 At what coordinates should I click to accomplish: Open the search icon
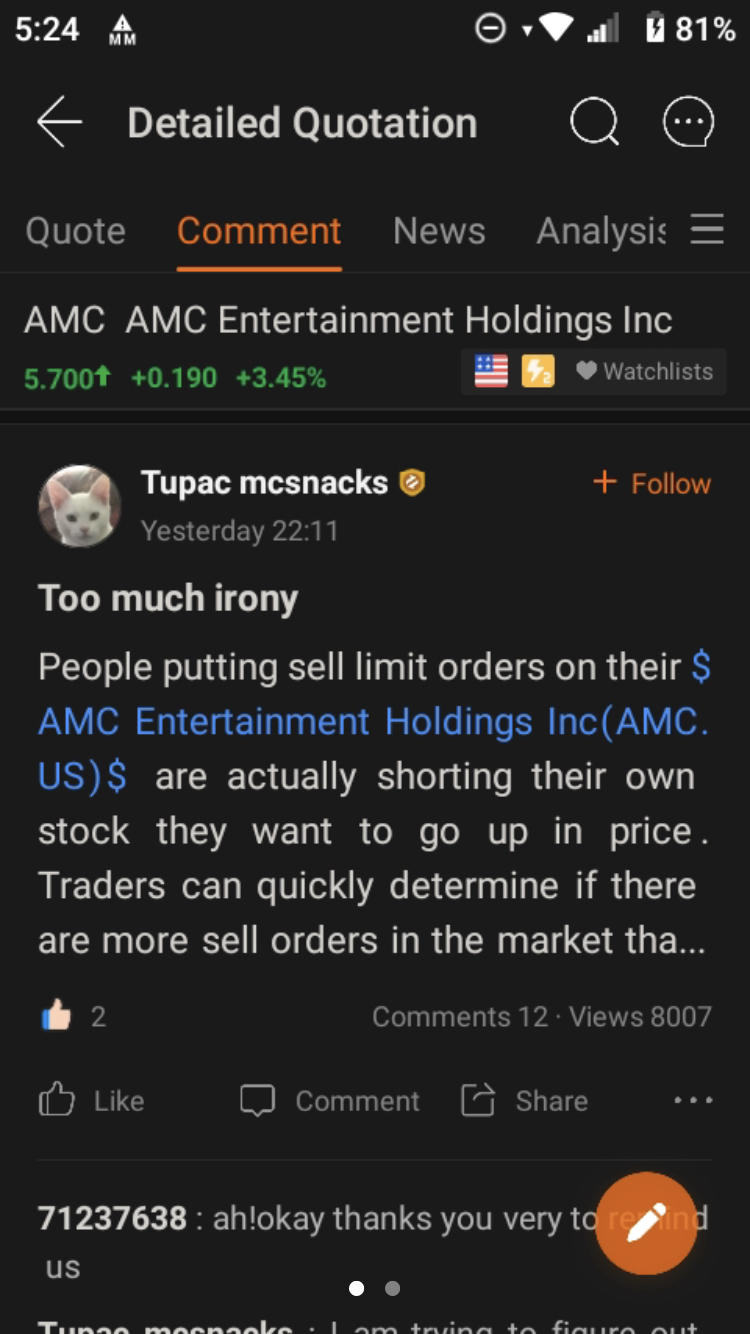coord(594,123)
